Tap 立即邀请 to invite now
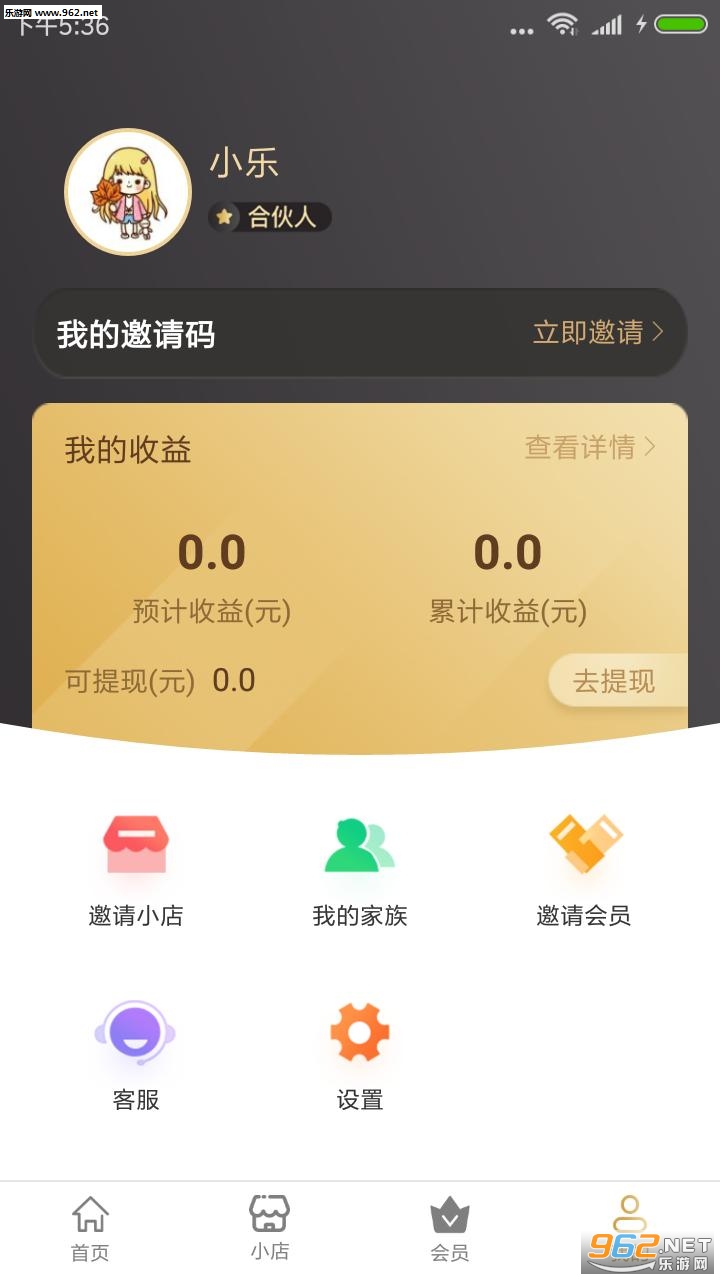Screen dimensions: 720x1280 (597, 333)
